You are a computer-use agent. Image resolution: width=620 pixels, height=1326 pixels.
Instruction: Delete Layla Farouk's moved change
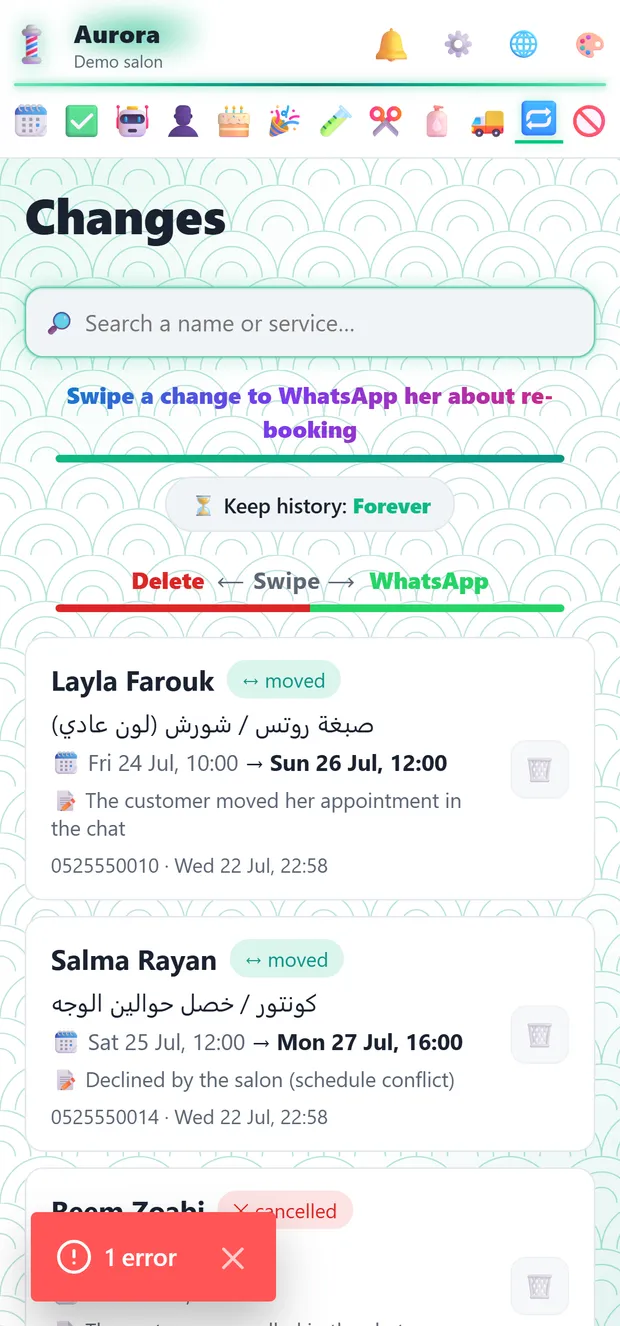540,770
